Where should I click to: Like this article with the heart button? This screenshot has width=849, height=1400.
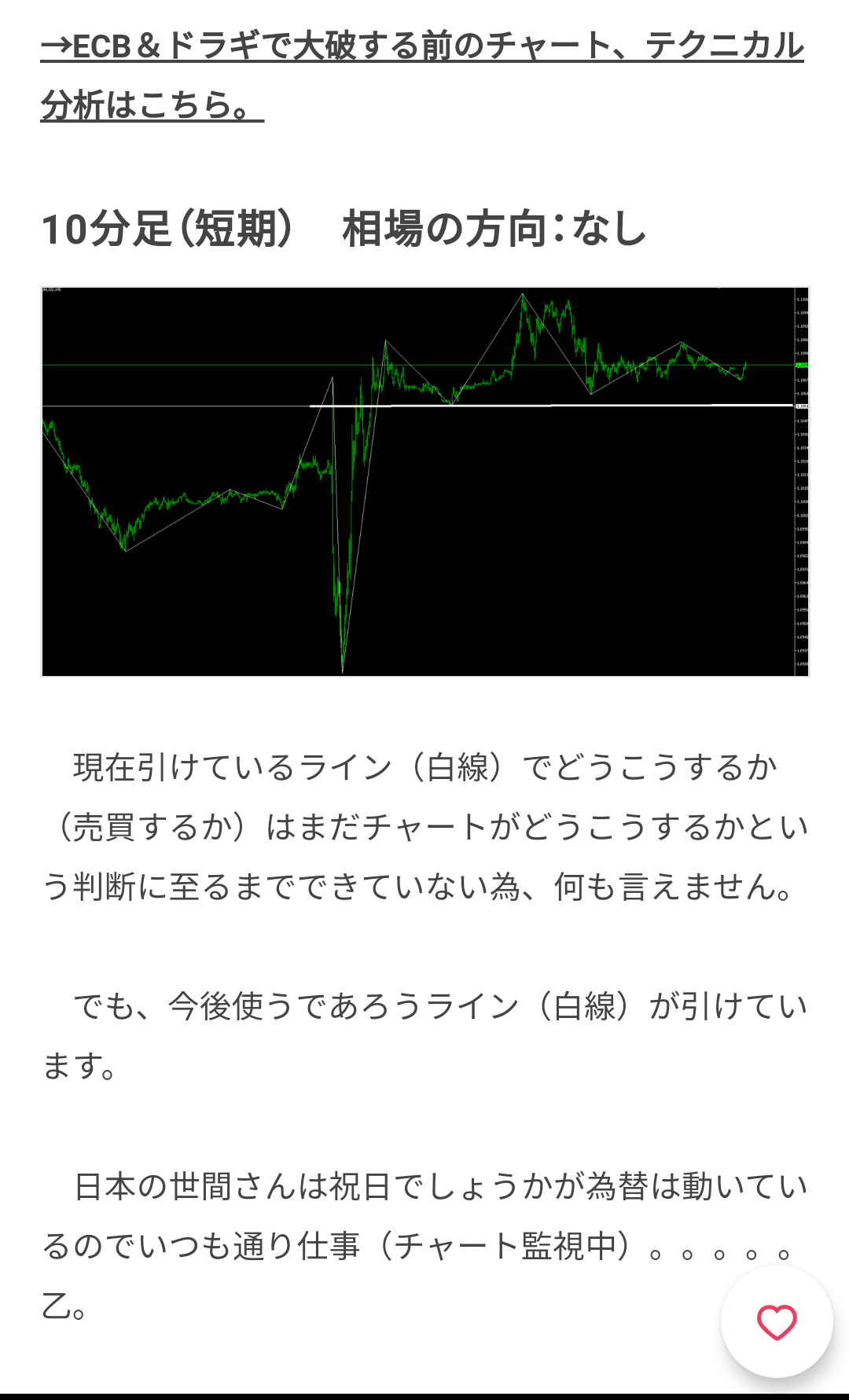(777, 1322)
